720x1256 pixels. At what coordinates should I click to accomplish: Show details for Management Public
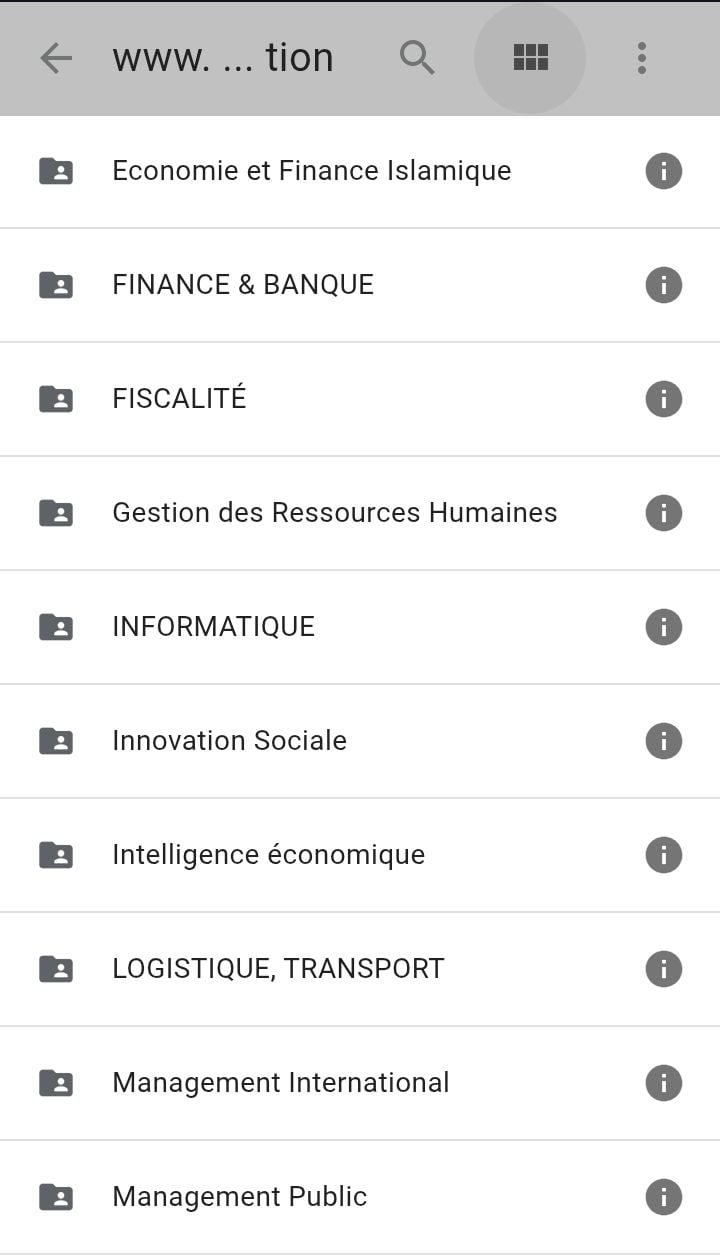[x=663, y=1197]
